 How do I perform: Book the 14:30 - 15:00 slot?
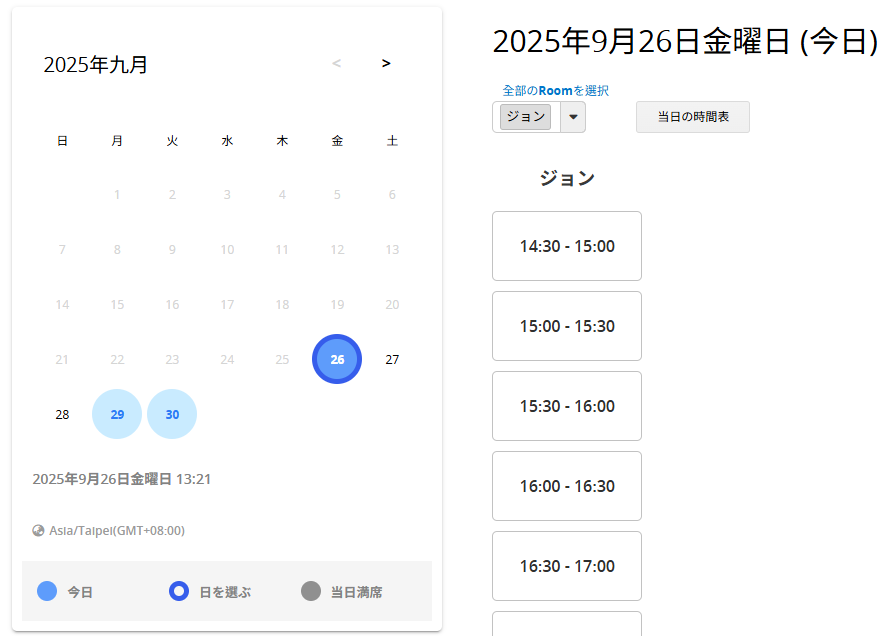[x=566, y=246]
